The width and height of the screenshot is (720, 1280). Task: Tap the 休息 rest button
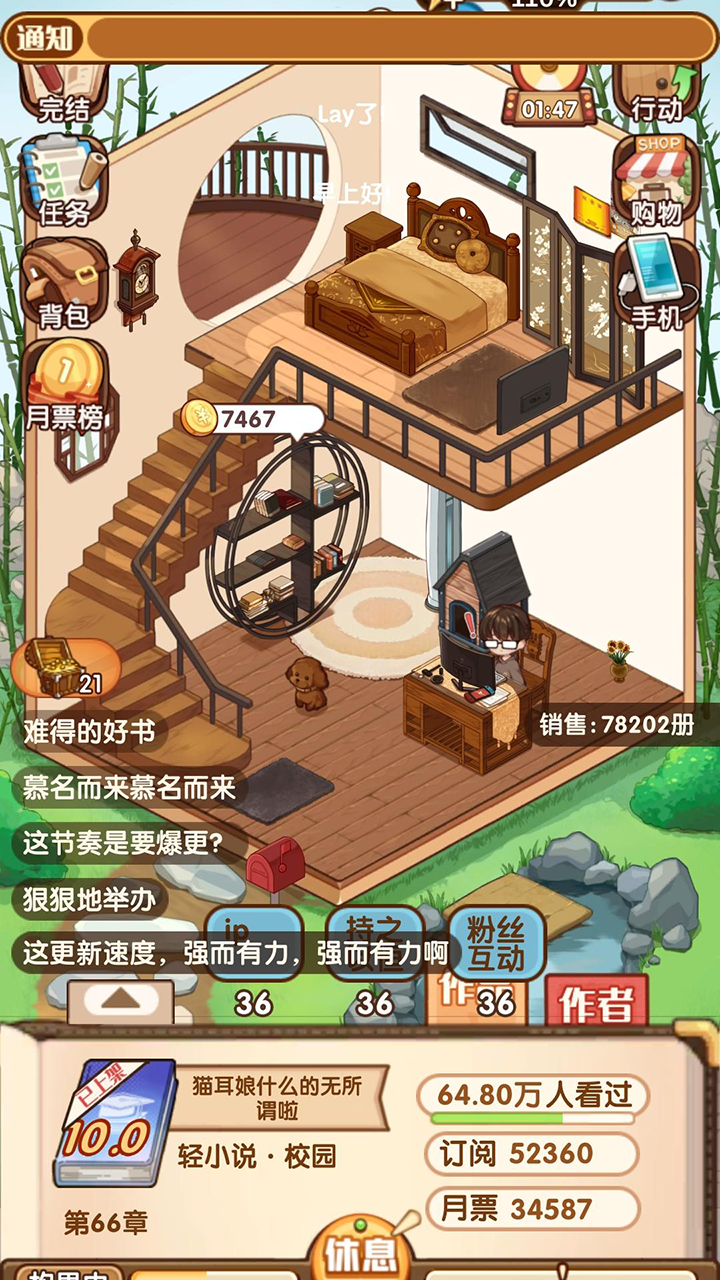[360, 1250]
